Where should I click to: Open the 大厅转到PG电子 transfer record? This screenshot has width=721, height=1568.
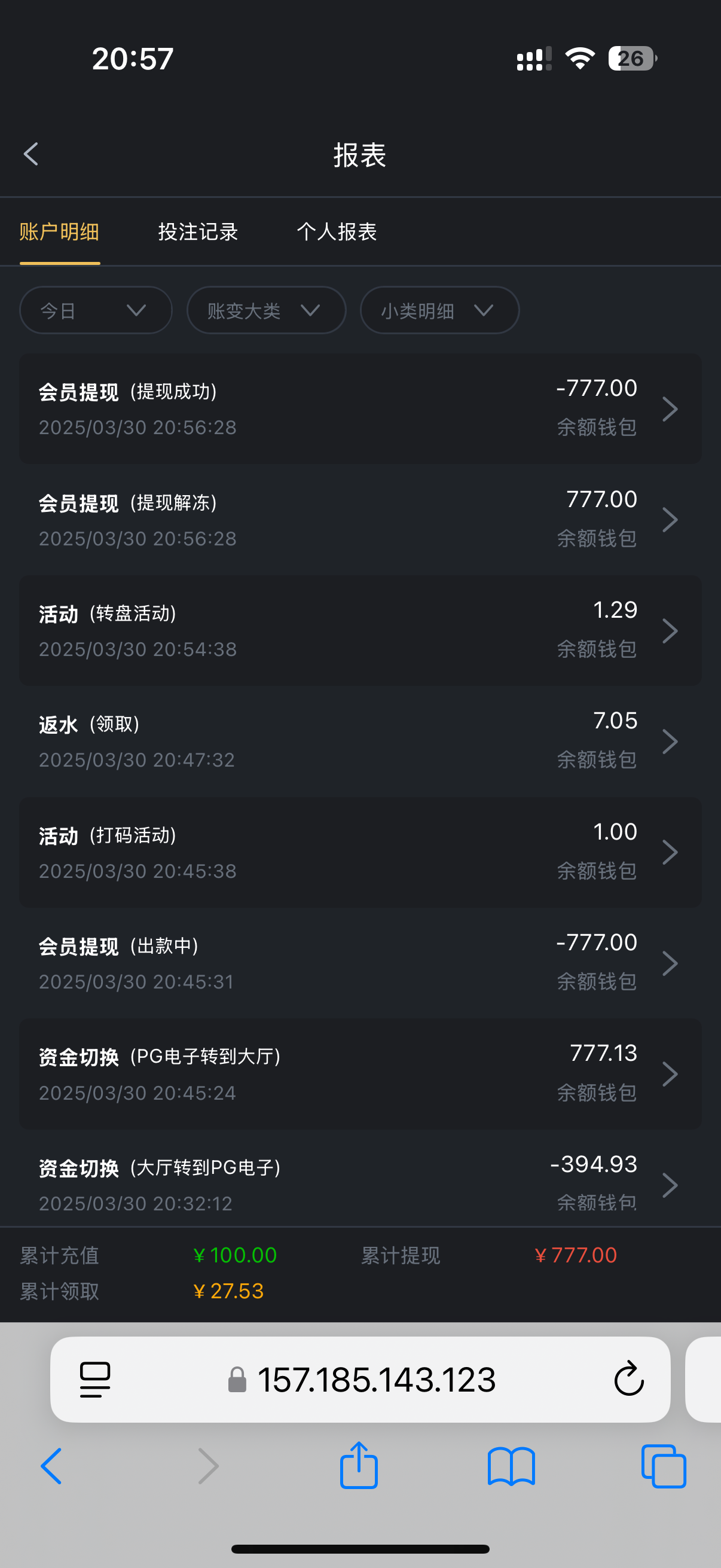pos(360,1183)
